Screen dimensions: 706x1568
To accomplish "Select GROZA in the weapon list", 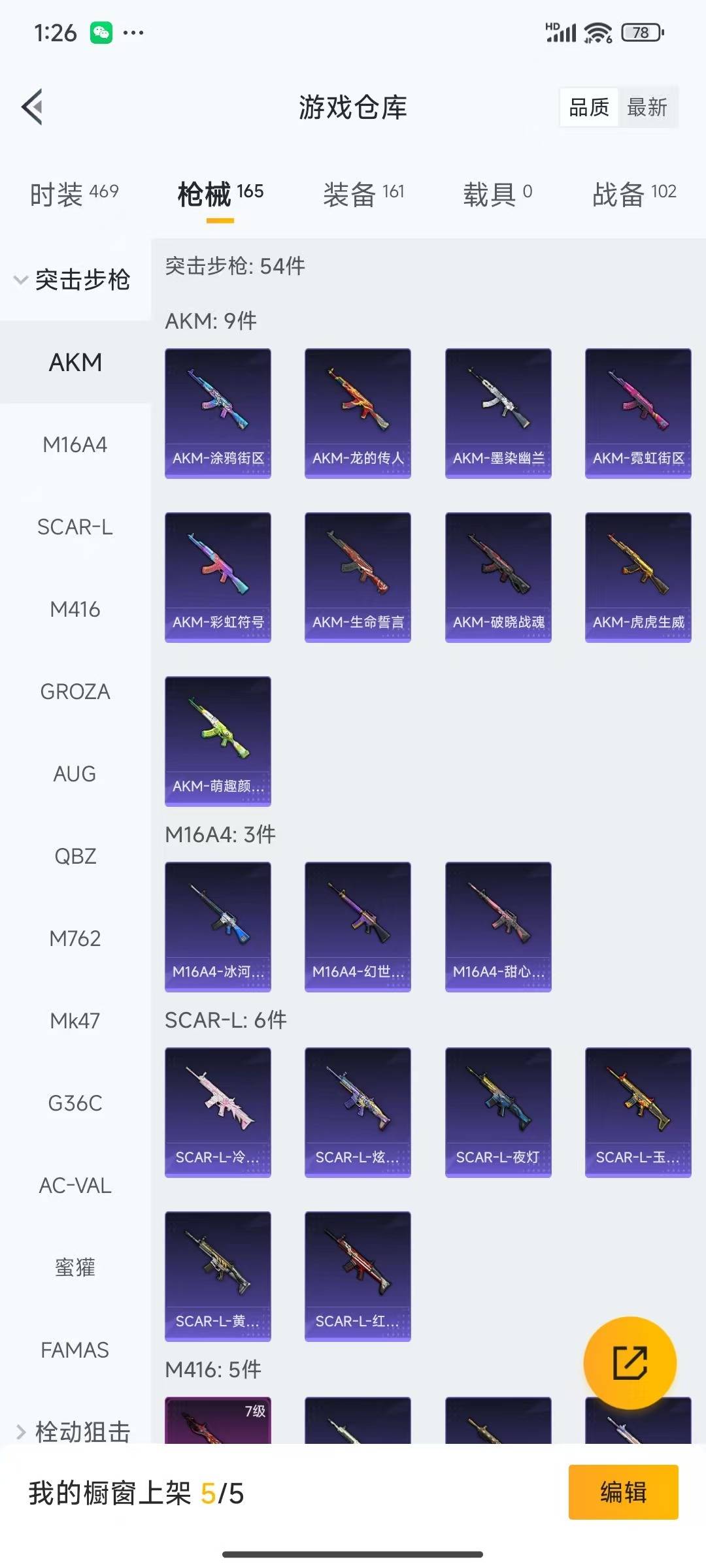I will click(75, 691).
